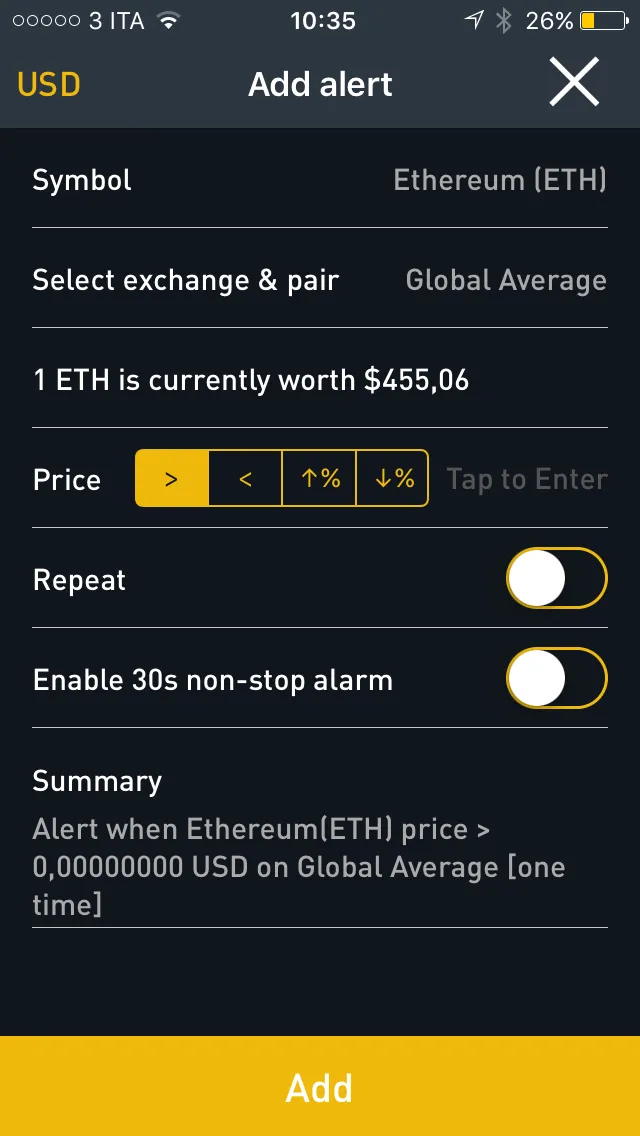Close the Add alert screen
Viewport: 640px width, 1136px height.
click(574, 83)
